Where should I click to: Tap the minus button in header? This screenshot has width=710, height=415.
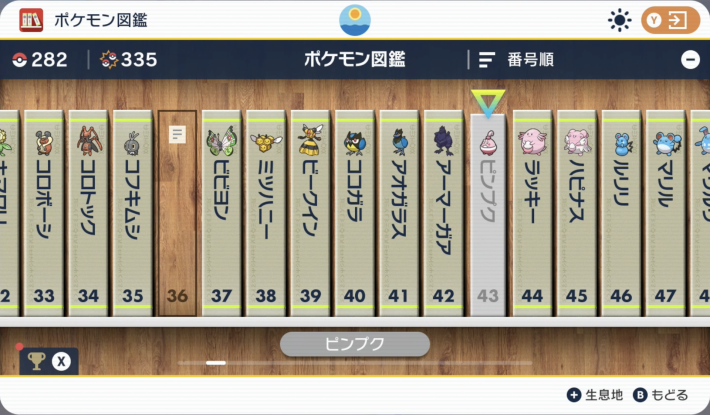pos(690,59)
